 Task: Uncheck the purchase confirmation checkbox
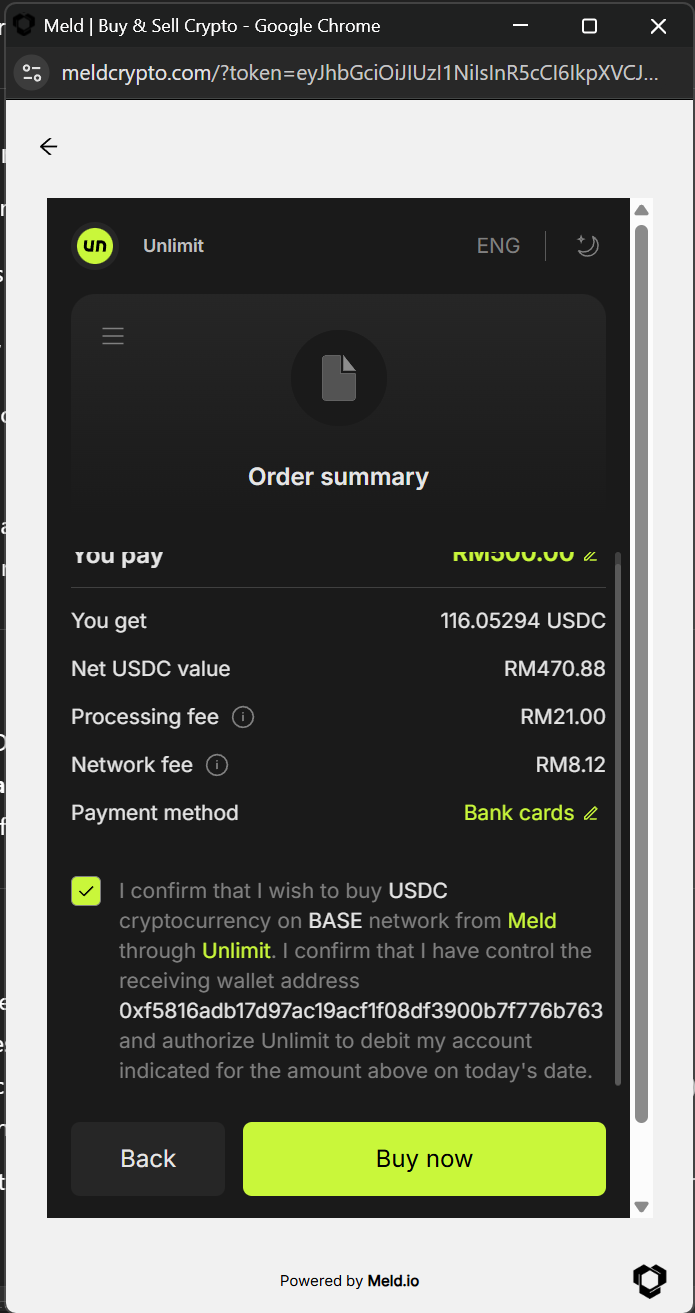[86, 890]
